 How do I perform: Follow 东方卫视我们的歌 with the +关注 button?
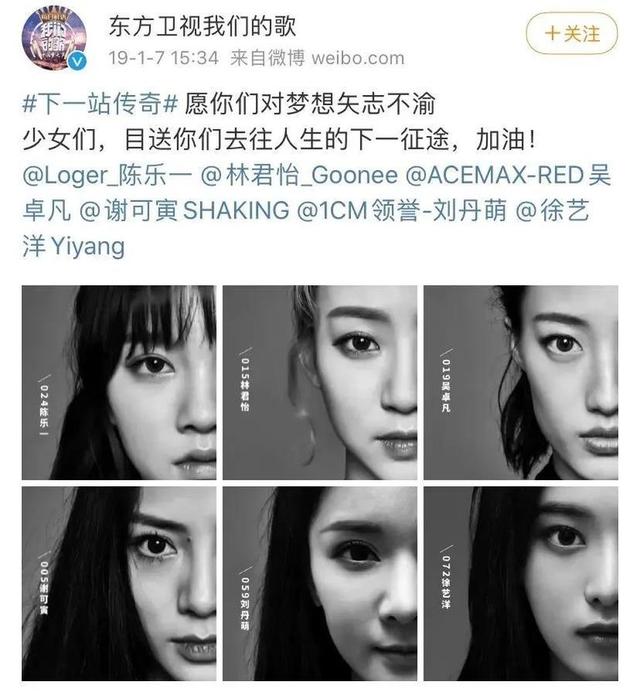572,32
